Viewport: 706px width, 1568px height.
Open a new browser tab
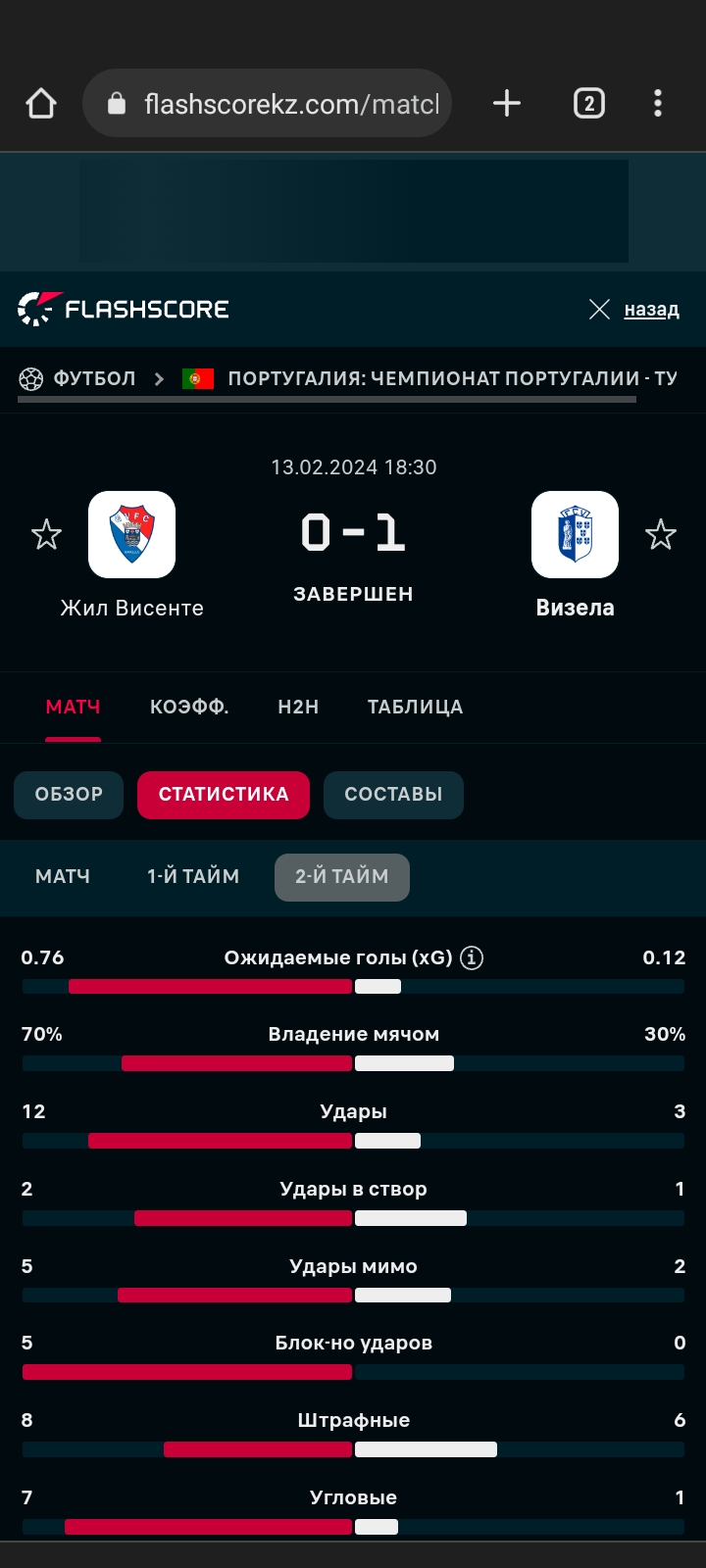point(506,103)
